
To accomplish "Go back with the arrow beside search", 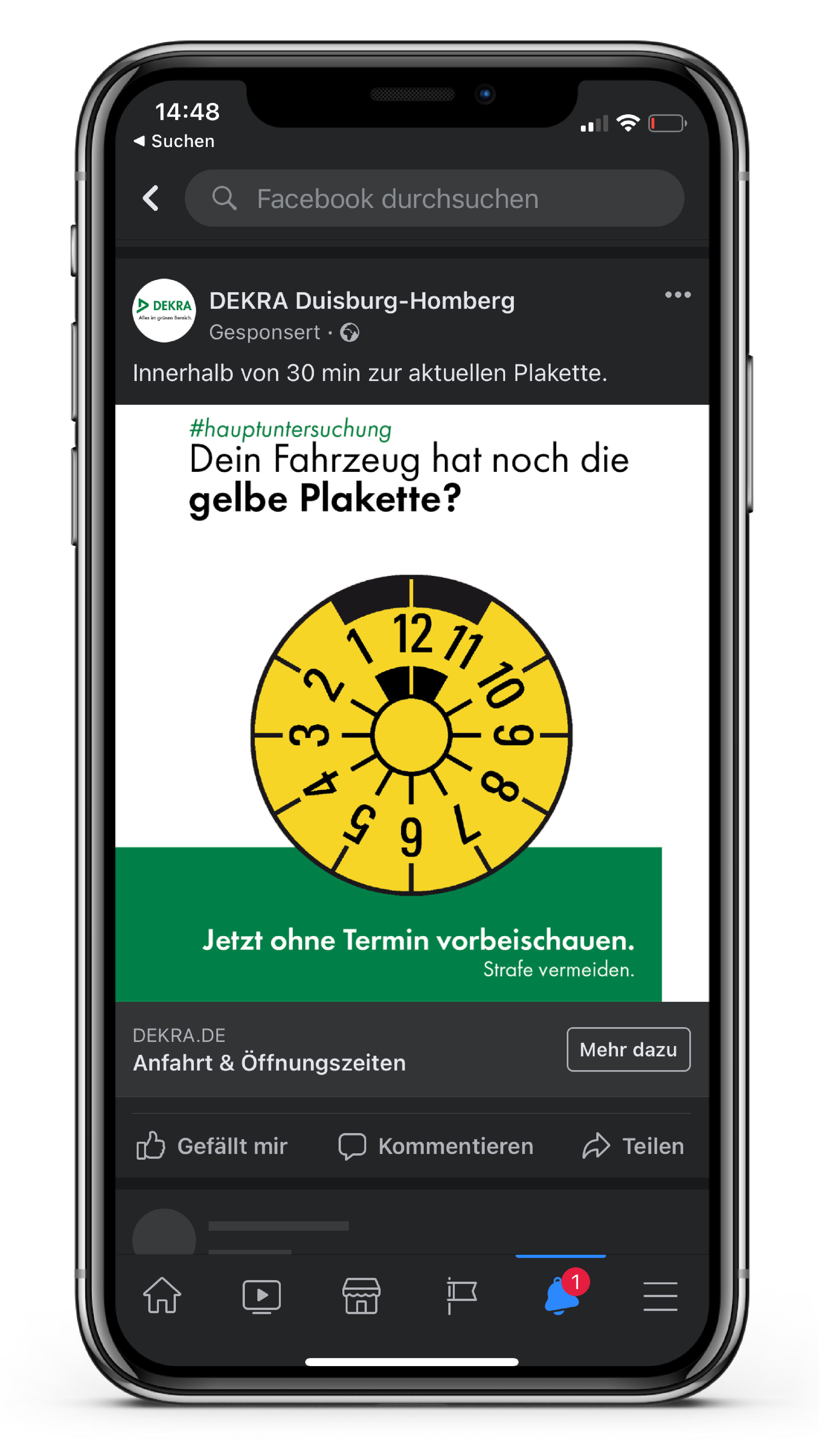I will tap(150, 198).
